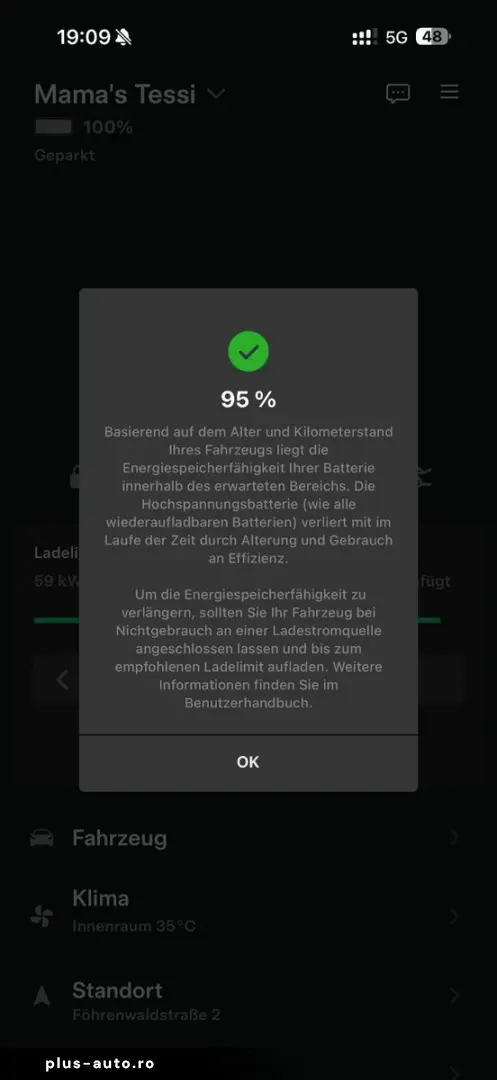
Task: Open the messages icon in the header
Action: 398,93
